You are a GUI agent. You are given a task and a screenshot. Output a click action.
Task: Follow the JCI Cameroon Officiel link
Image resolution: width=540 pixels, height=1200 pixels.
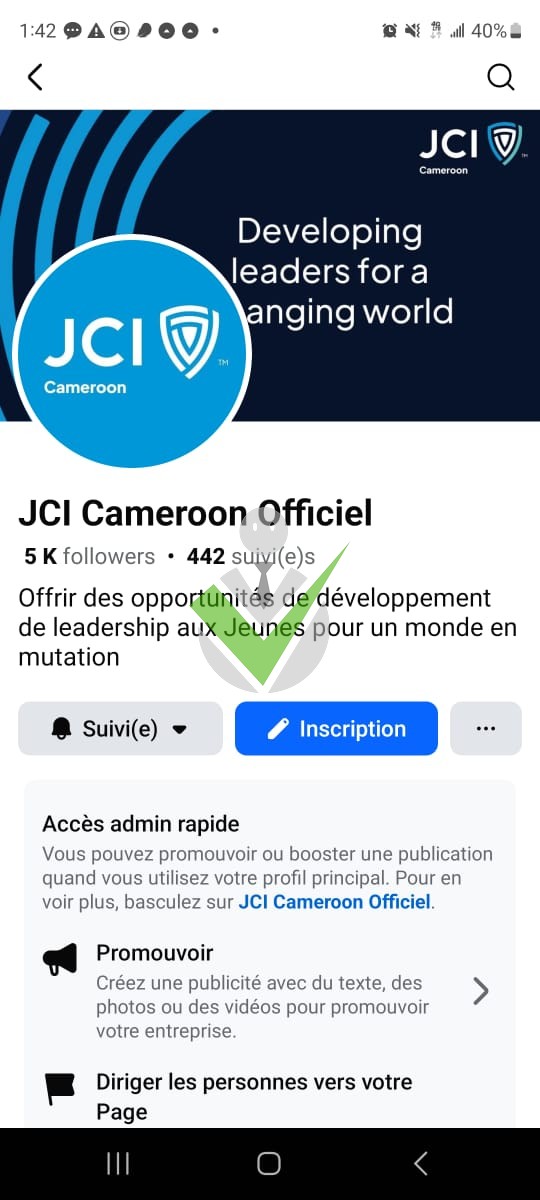tap(334, 901)
